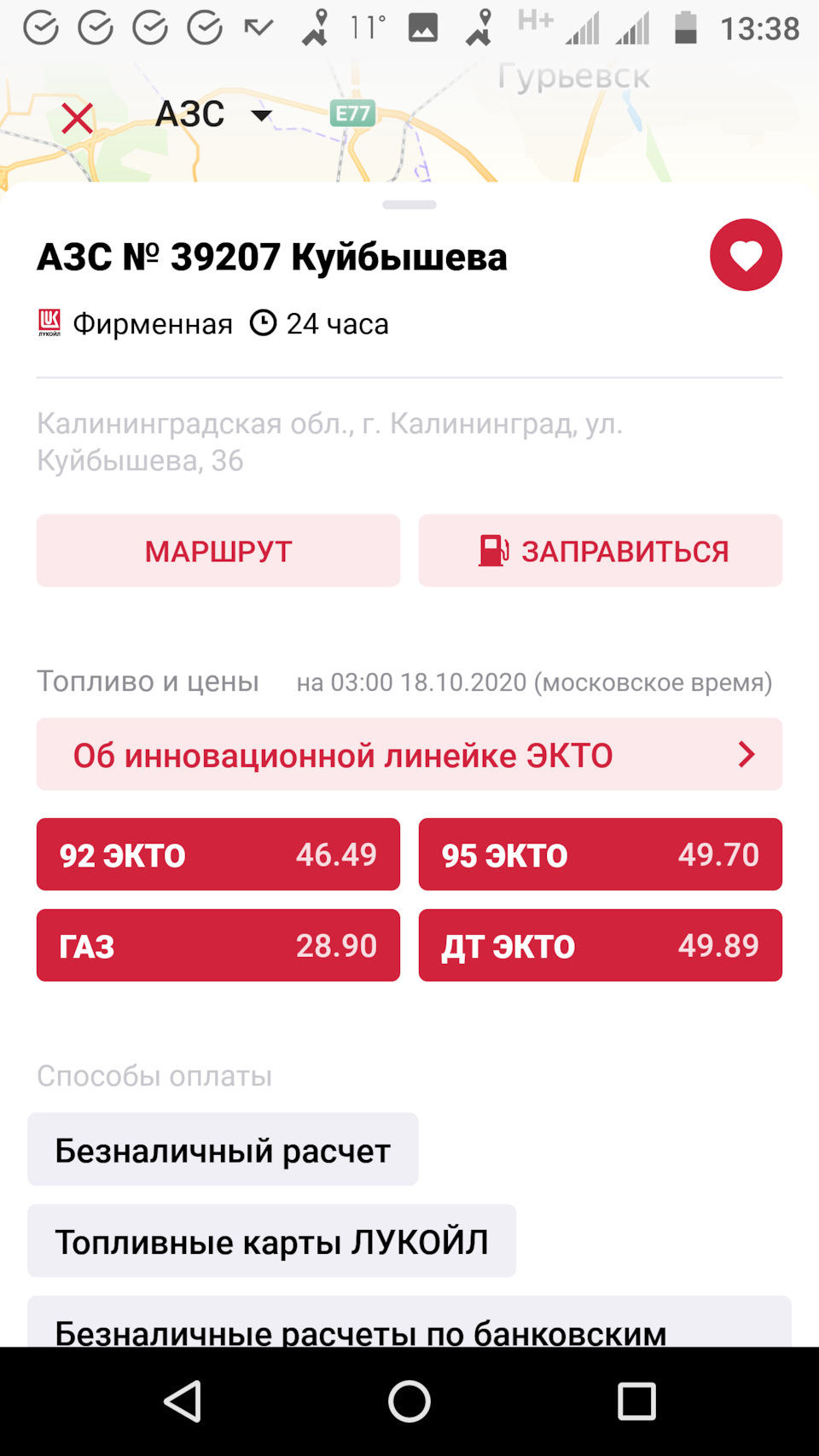819x1456 pixels.
Task: Choose the ГАЗ fuel tile
Action: click(218, 946)
